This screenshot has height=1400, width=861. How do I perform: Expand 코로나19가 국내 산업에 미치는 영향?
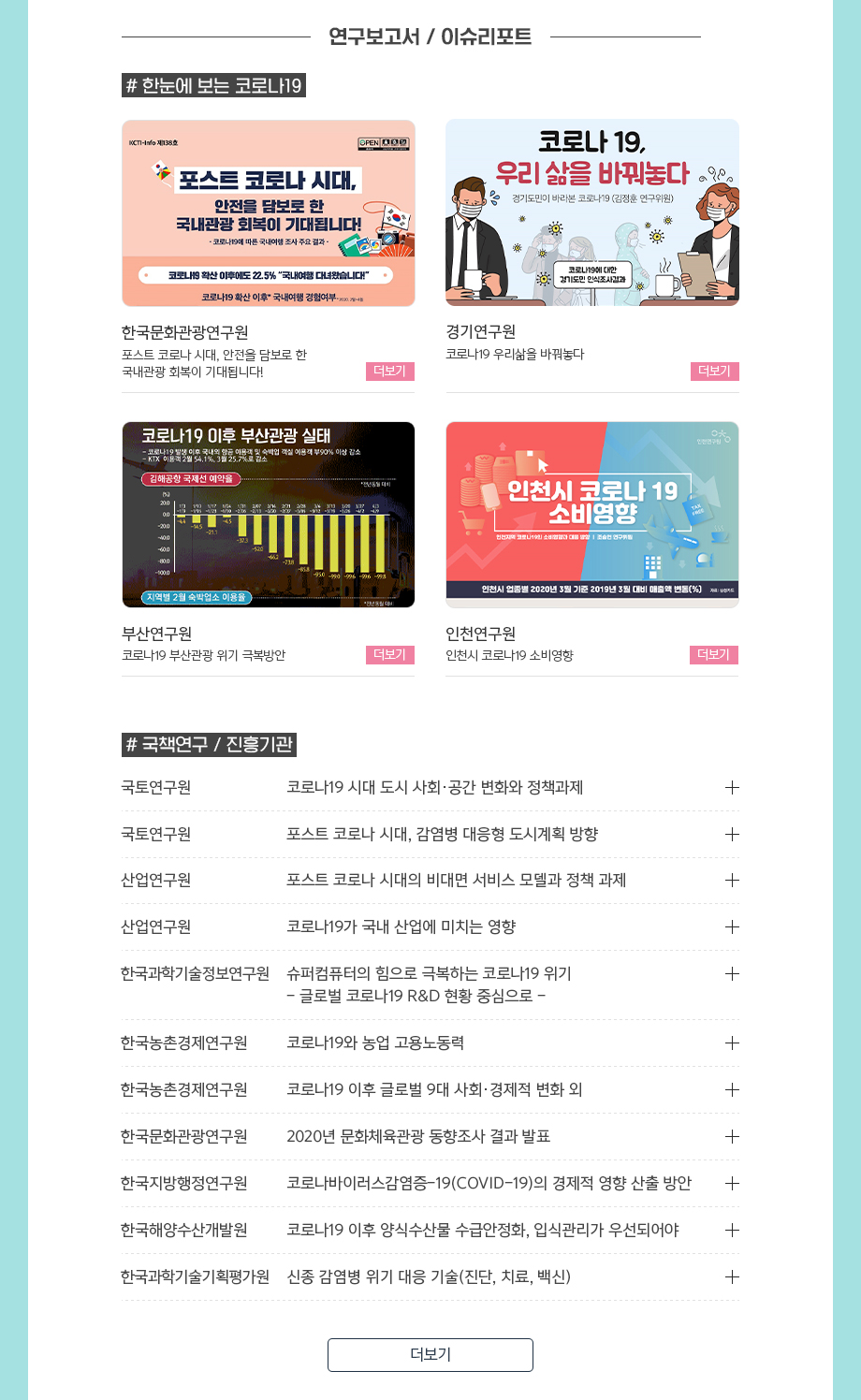[732, 927]
